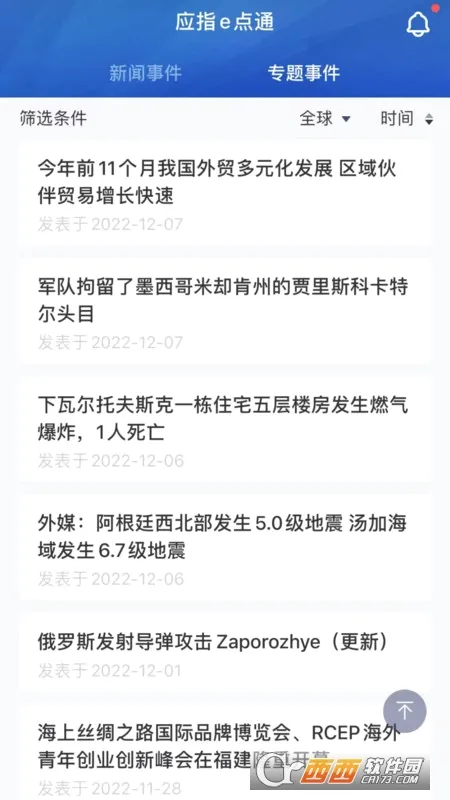
Task: Open the 军队拘留了墨西哥米却肯州 news card
Action: pyautogui.click(x=225, y=312)
